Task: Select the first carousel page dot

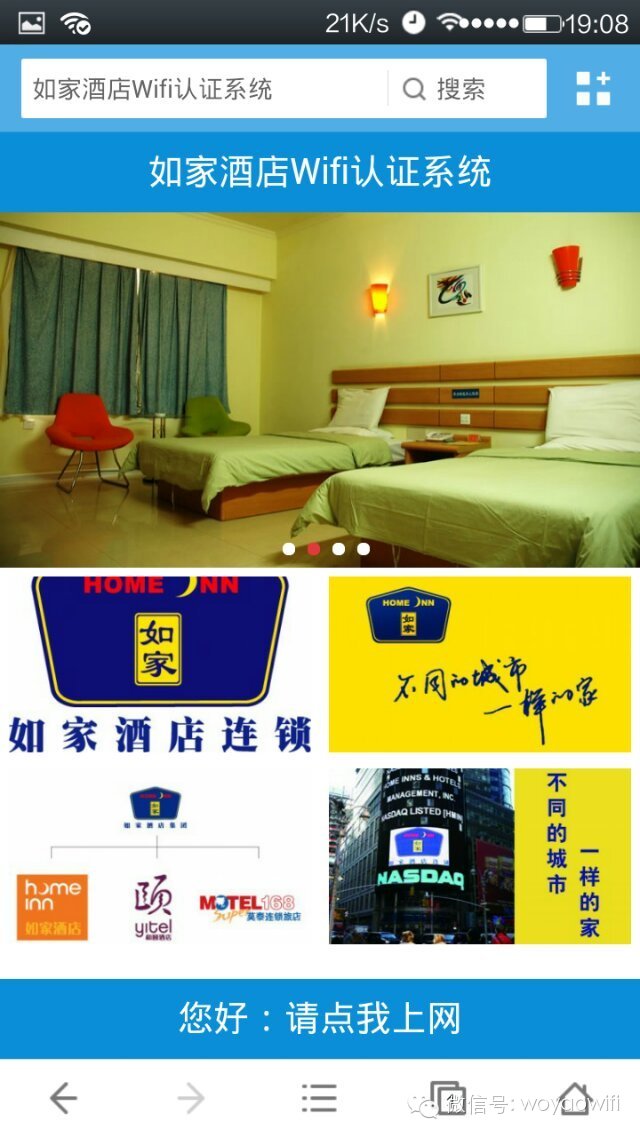Action: (x=288, y=549)
